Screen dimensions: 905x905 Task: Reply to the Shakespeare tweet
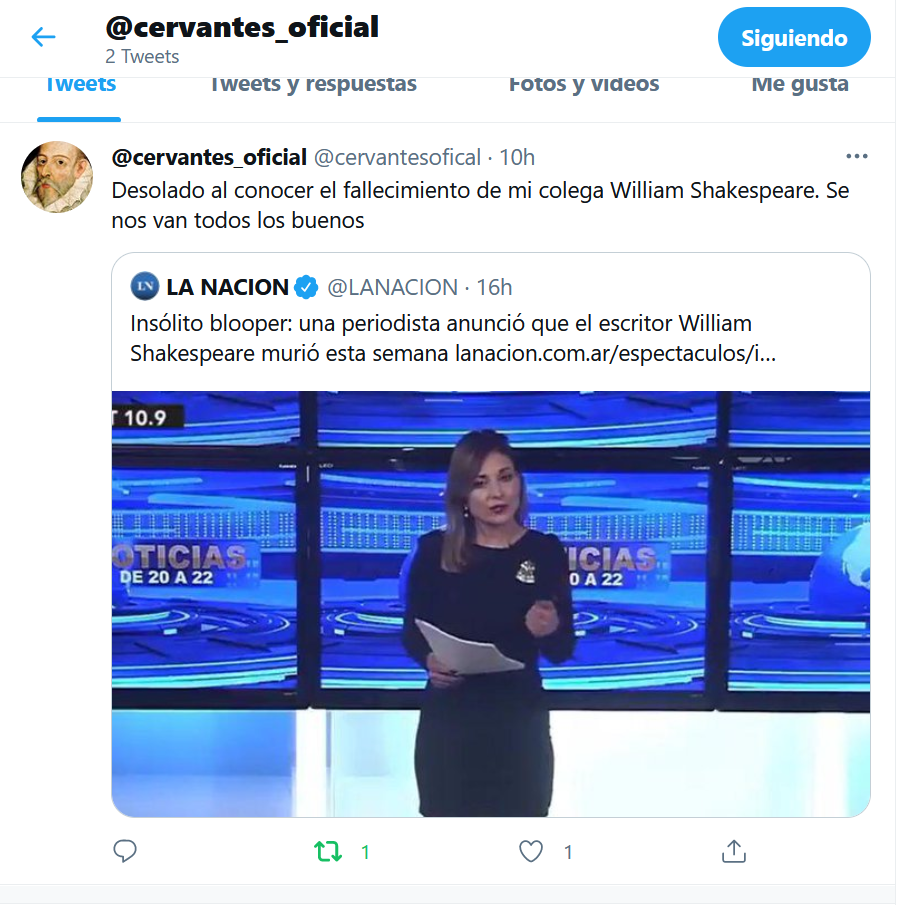(x=125, y=851)
